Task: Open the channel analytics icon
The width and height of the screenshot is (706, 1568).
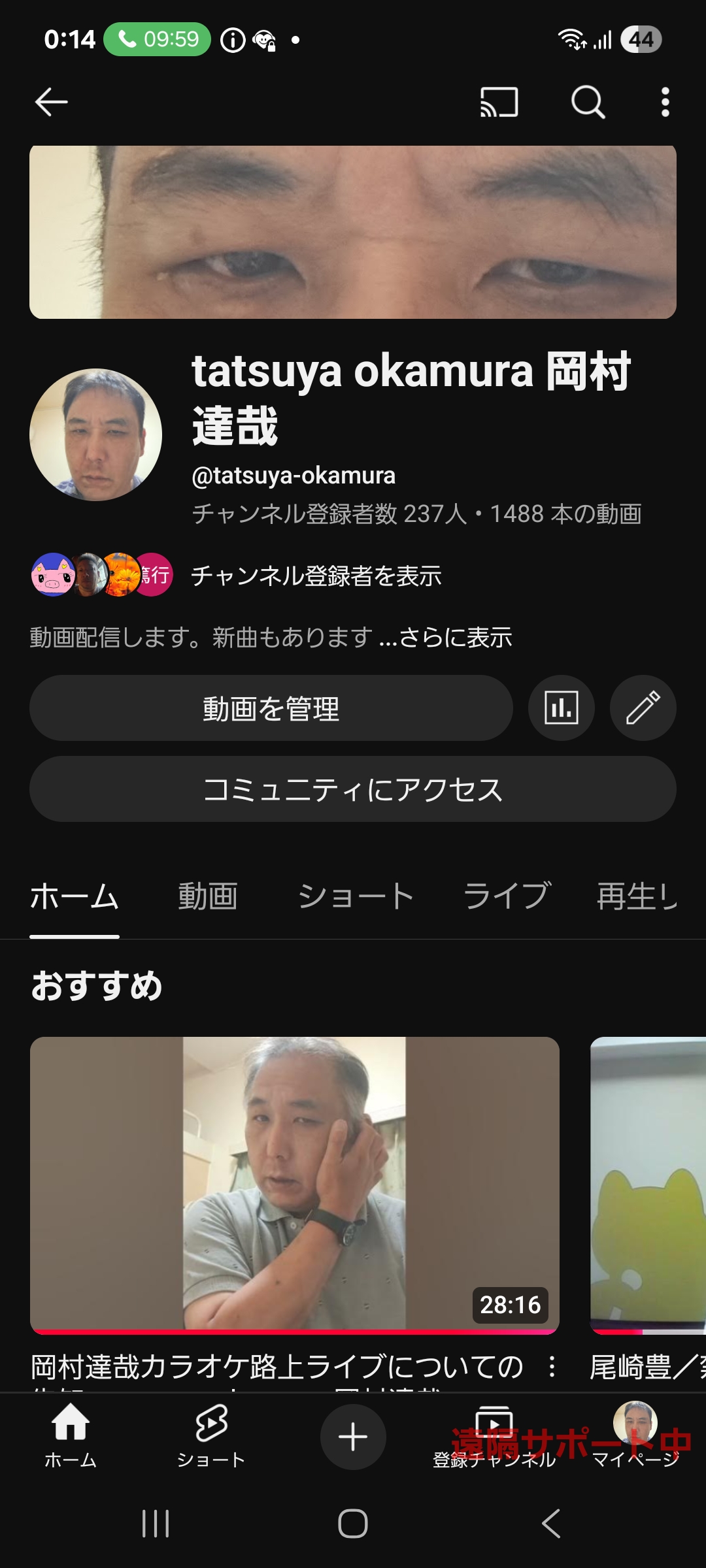Action: (x=561, y=708)
